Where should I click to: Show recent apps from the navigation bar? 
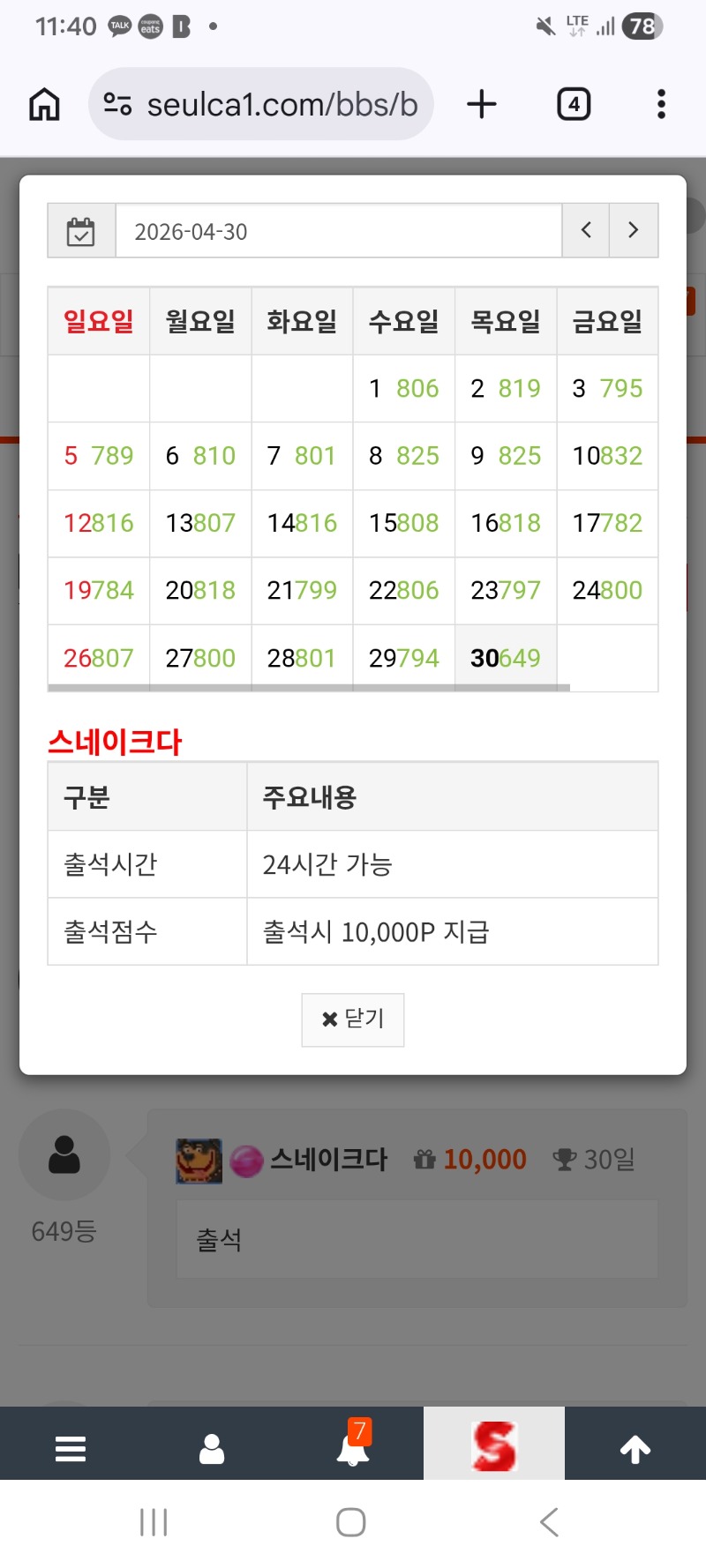(154, 1522)
